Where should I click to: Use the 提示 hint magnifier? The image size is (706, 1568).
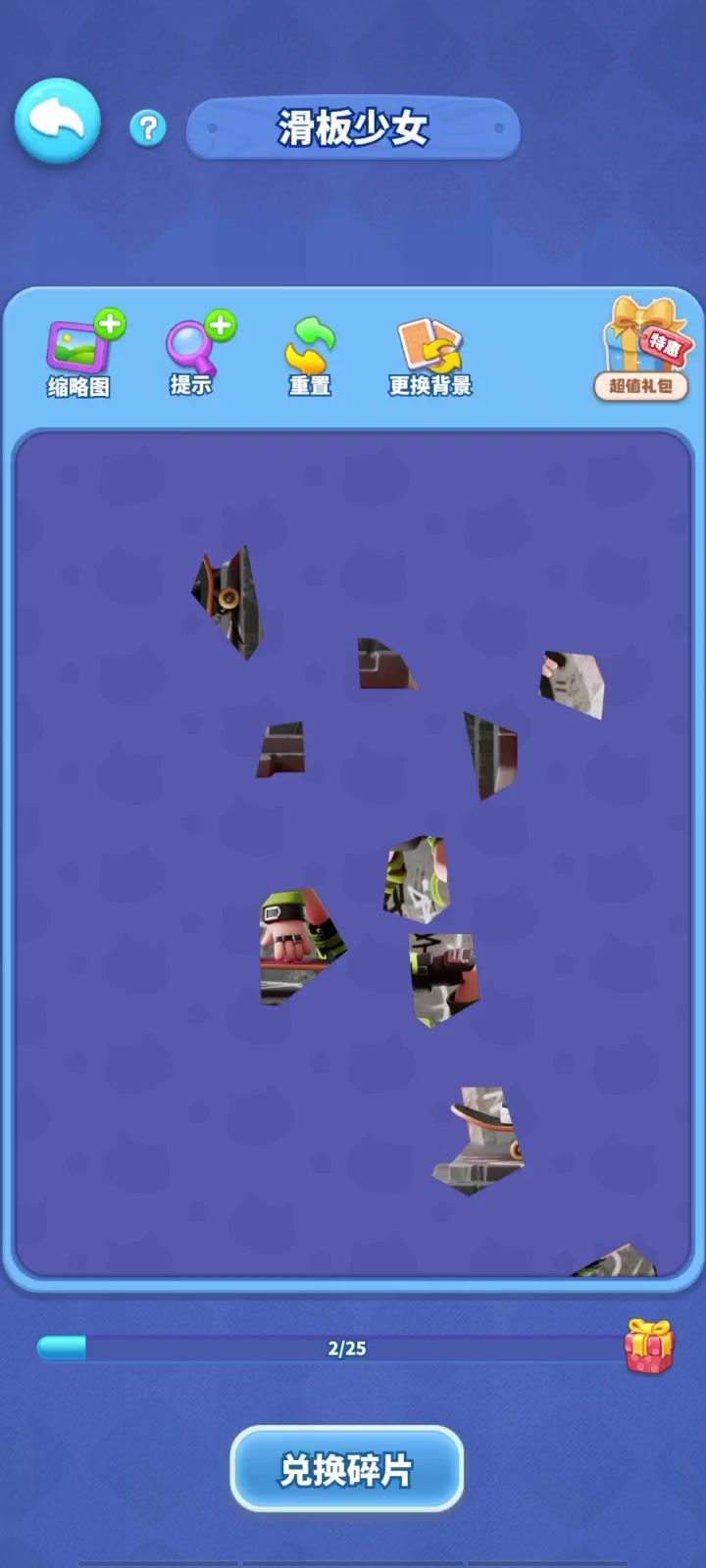[194, 355]
